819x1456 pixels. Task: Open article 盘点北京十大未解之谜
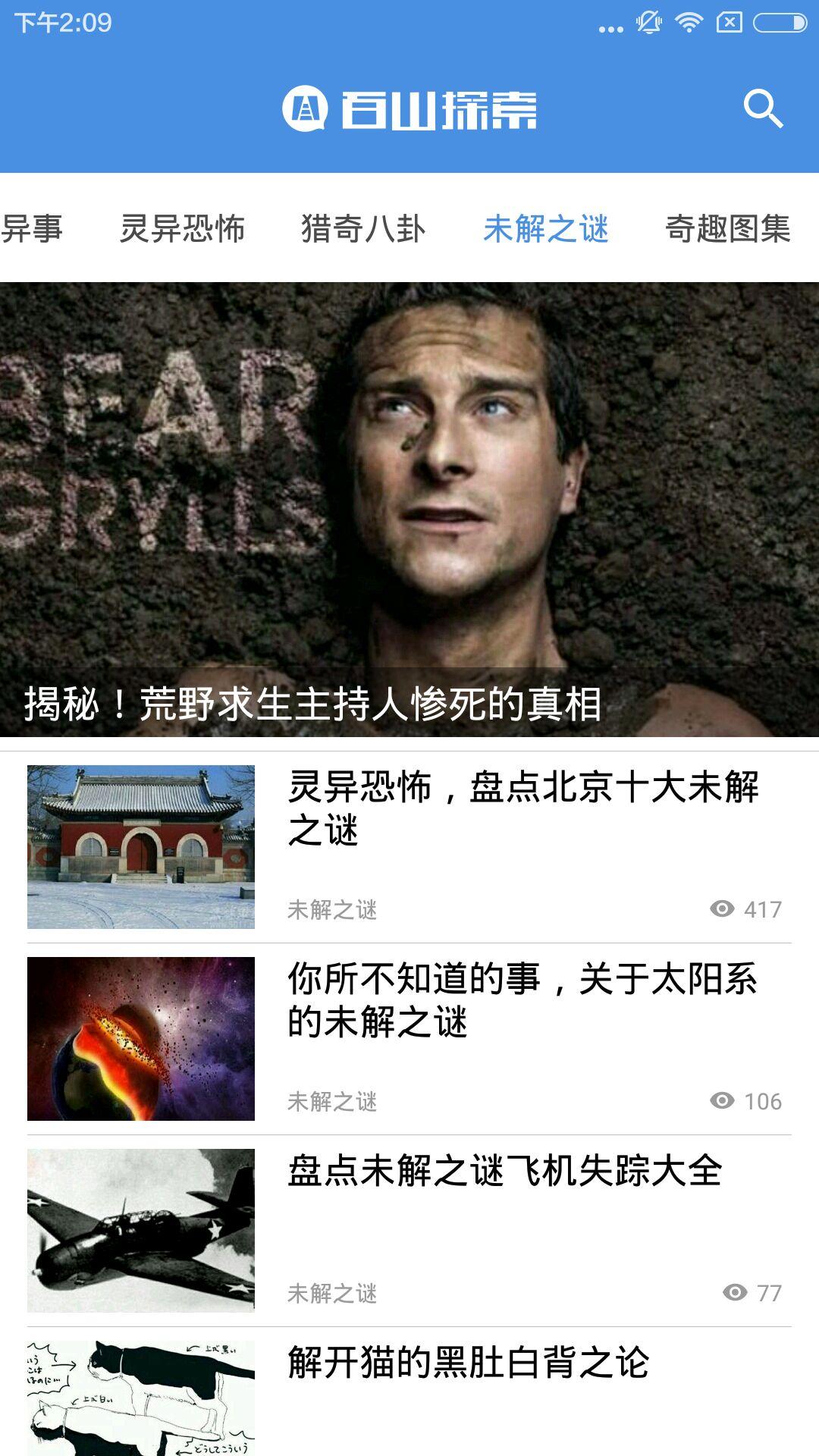[x=522, y=808]
